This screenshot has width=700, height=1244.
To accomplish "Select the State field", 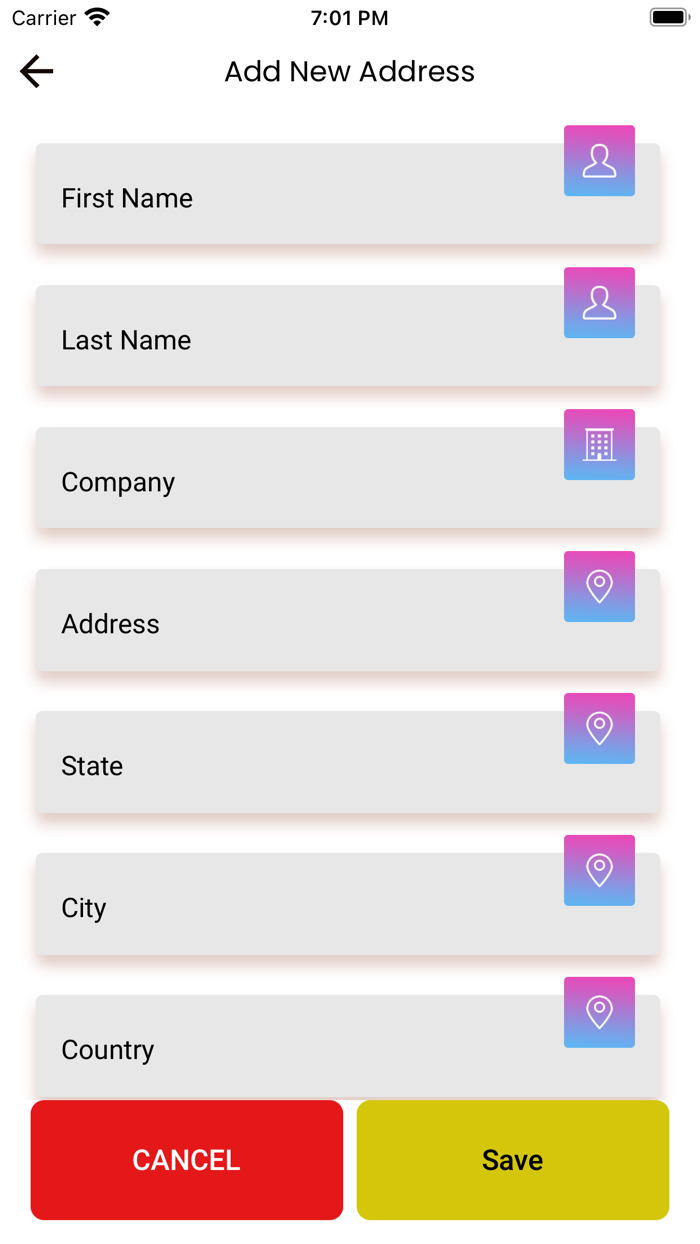I will tap(348, 762).
